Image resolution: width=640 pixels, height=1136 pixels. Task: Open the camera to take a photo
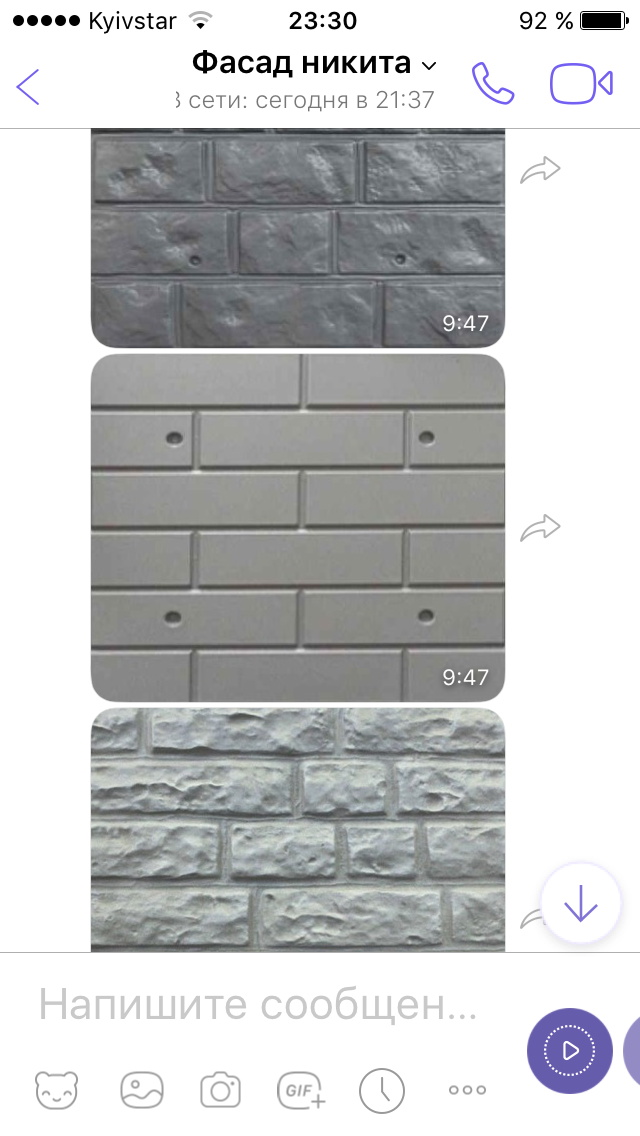point(220,1089)
